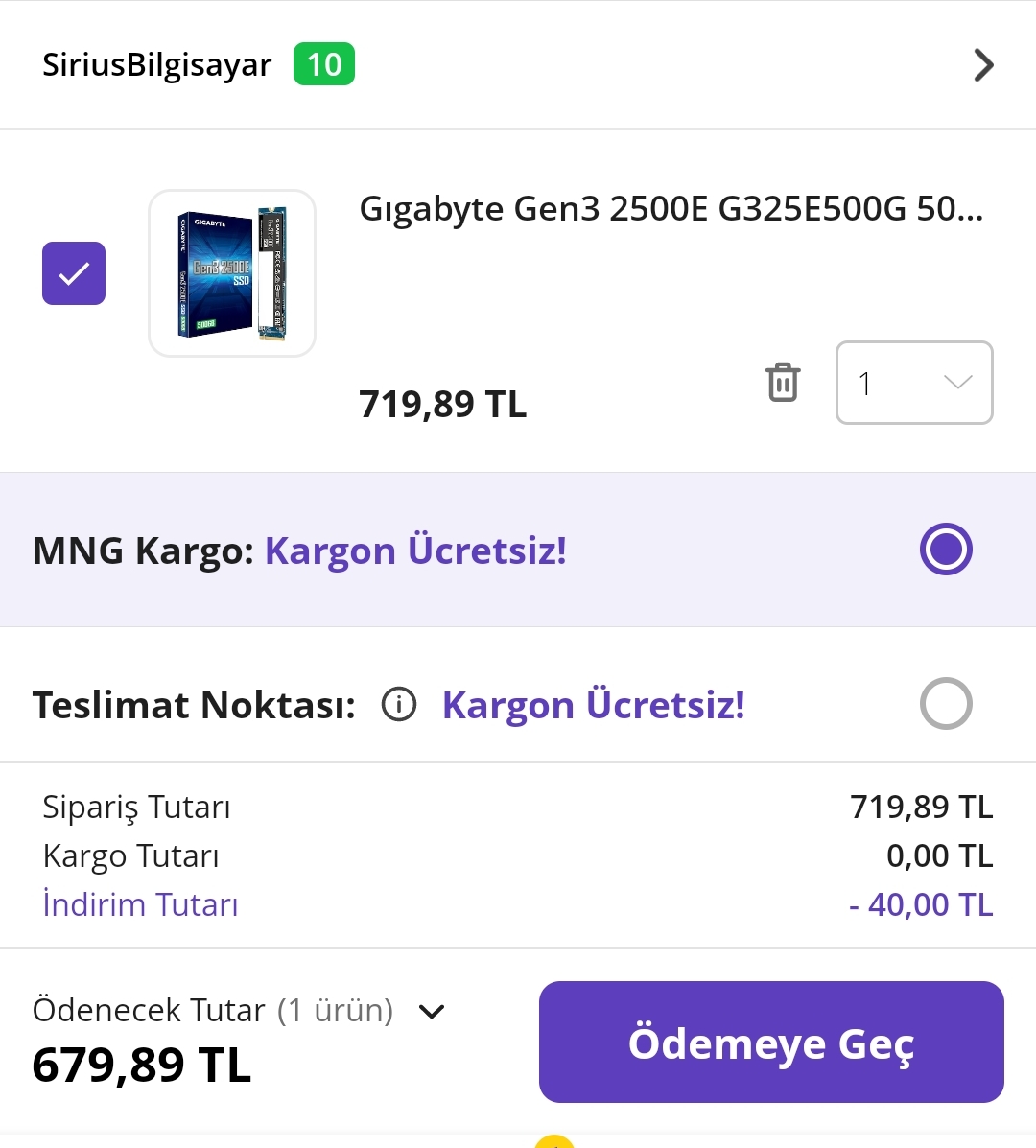
Task: Show info about Teslimat Noktası
Action: coord(399,705)
